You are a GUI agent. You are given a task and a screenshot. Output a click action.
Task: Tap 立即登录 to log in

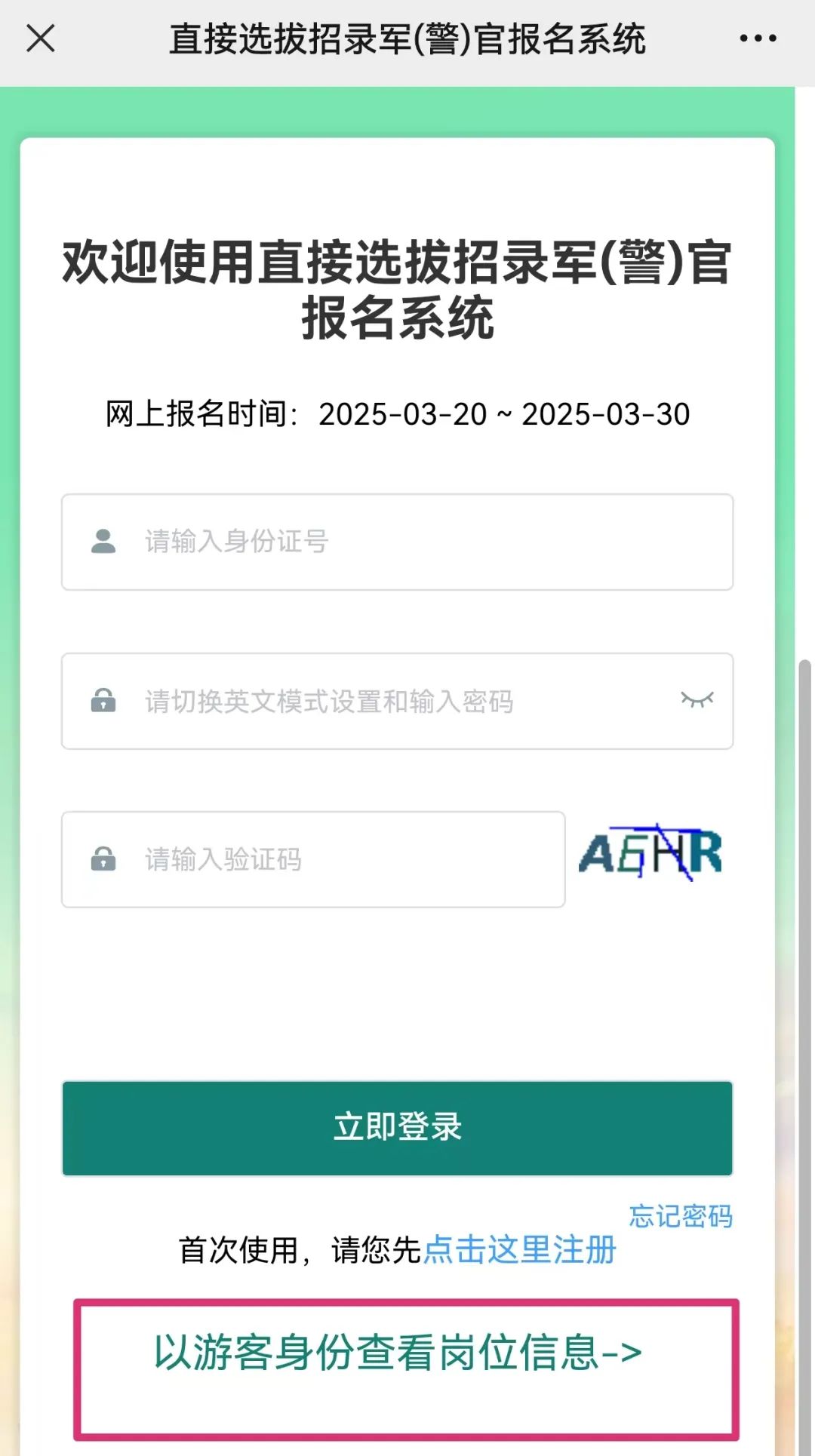397,1128
